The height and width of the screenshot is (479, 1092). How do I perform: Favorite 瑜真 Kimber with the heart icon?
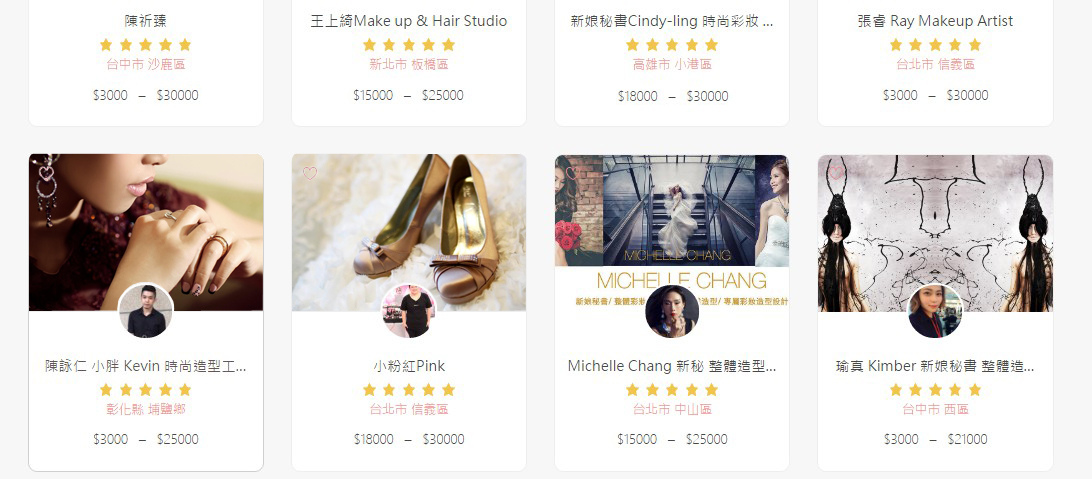click(836, 173)
